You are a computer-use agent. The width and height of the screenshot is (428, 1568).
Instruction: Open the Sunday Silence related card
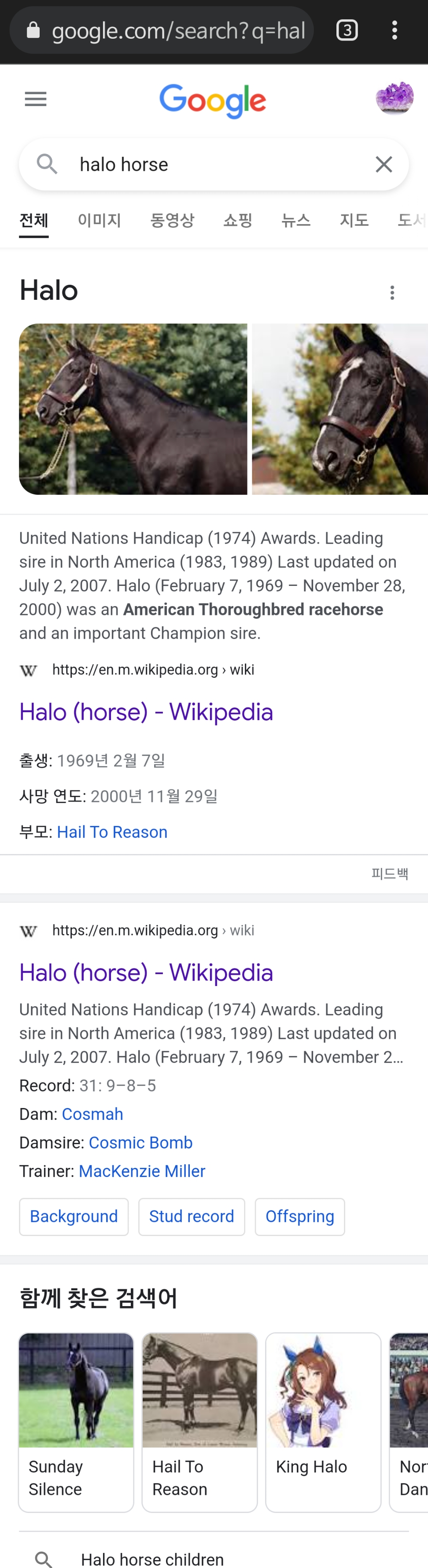75,1422
